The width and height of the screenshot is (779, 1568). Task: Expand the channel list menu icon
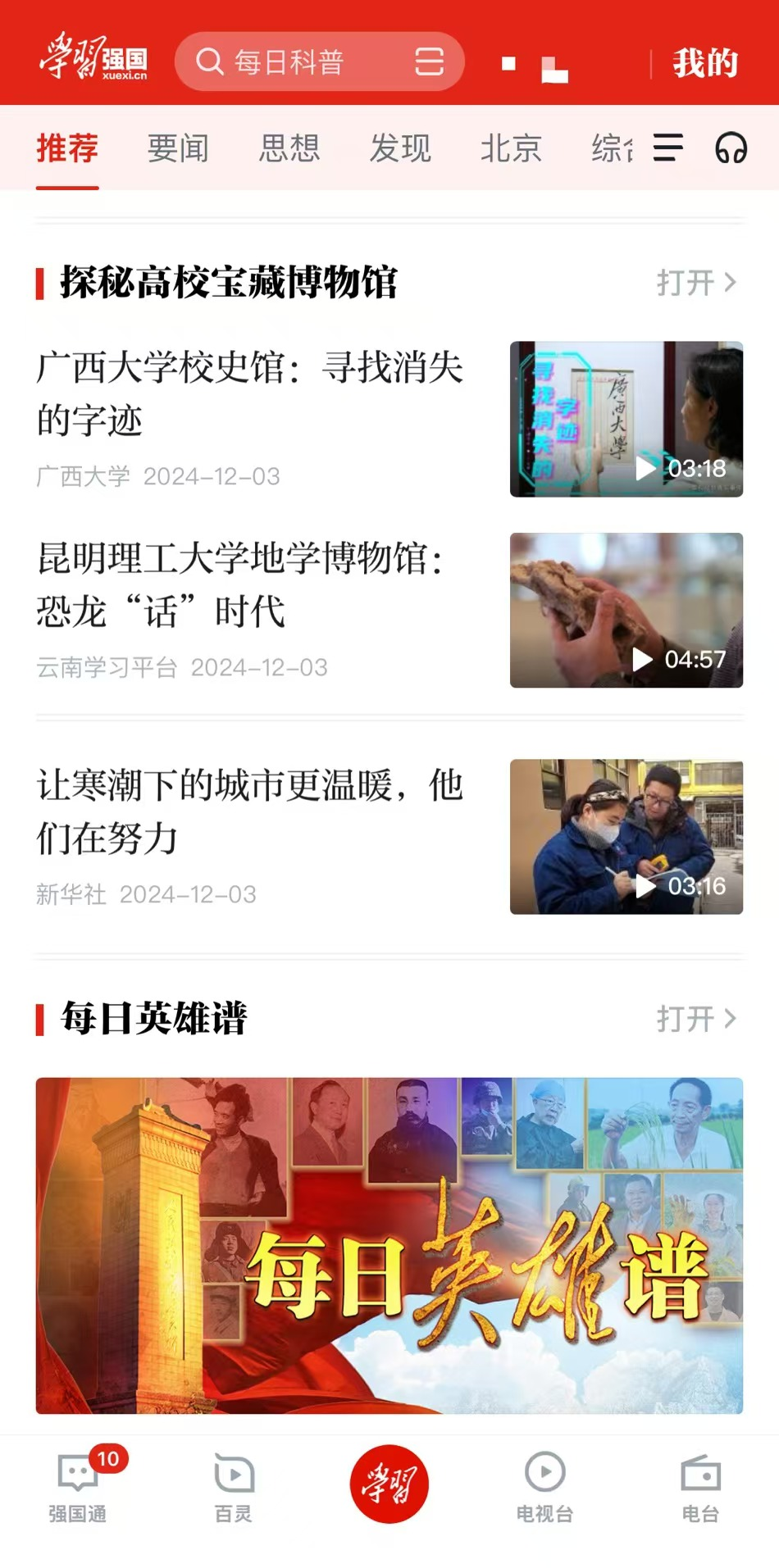tap(667, 148)
